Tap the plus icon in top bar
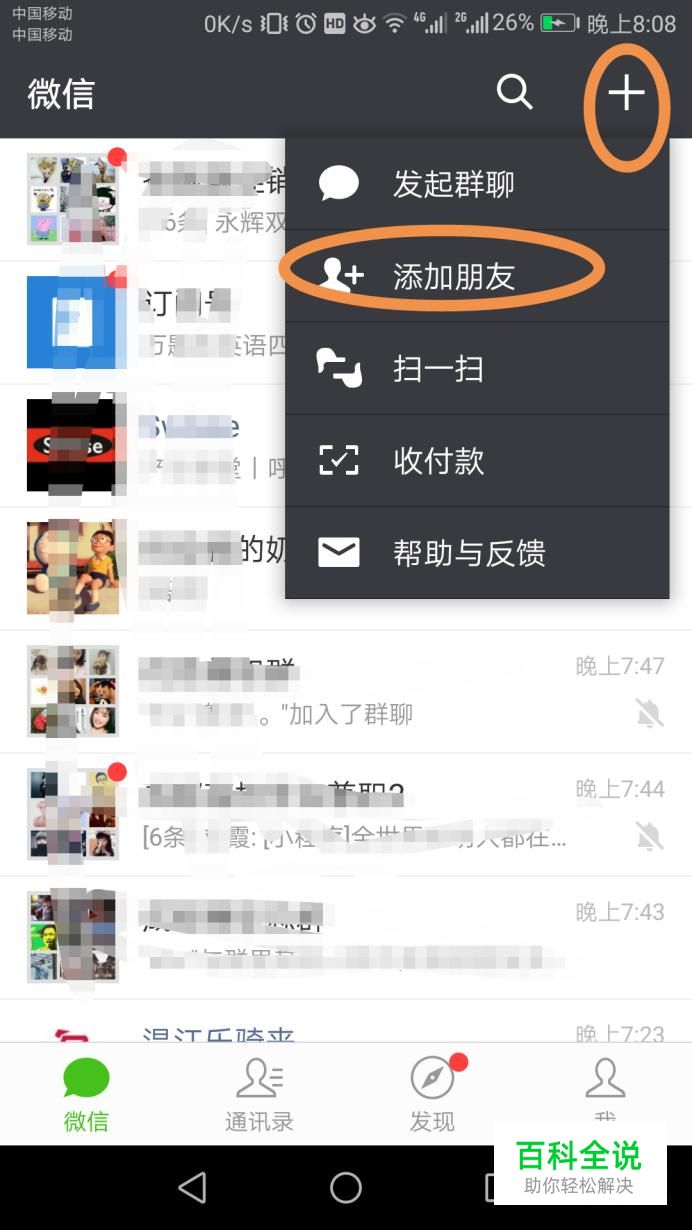 [x=626, y=93]
